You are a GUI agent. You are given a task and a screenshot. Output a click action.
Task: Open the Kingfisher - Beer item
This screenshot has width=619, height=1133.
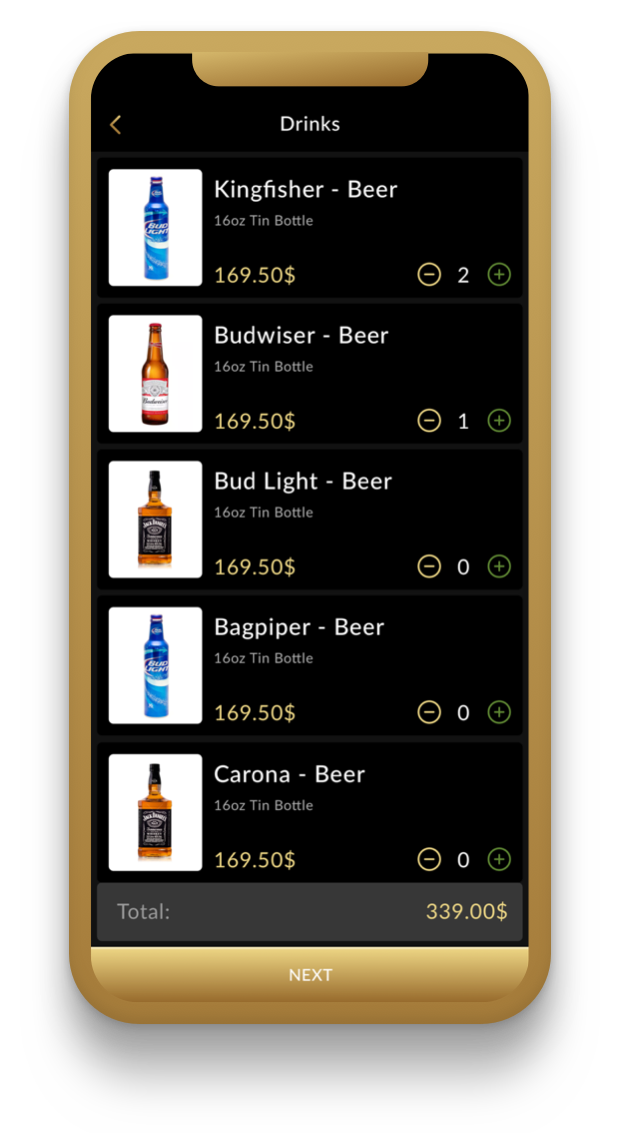[305, 190]
